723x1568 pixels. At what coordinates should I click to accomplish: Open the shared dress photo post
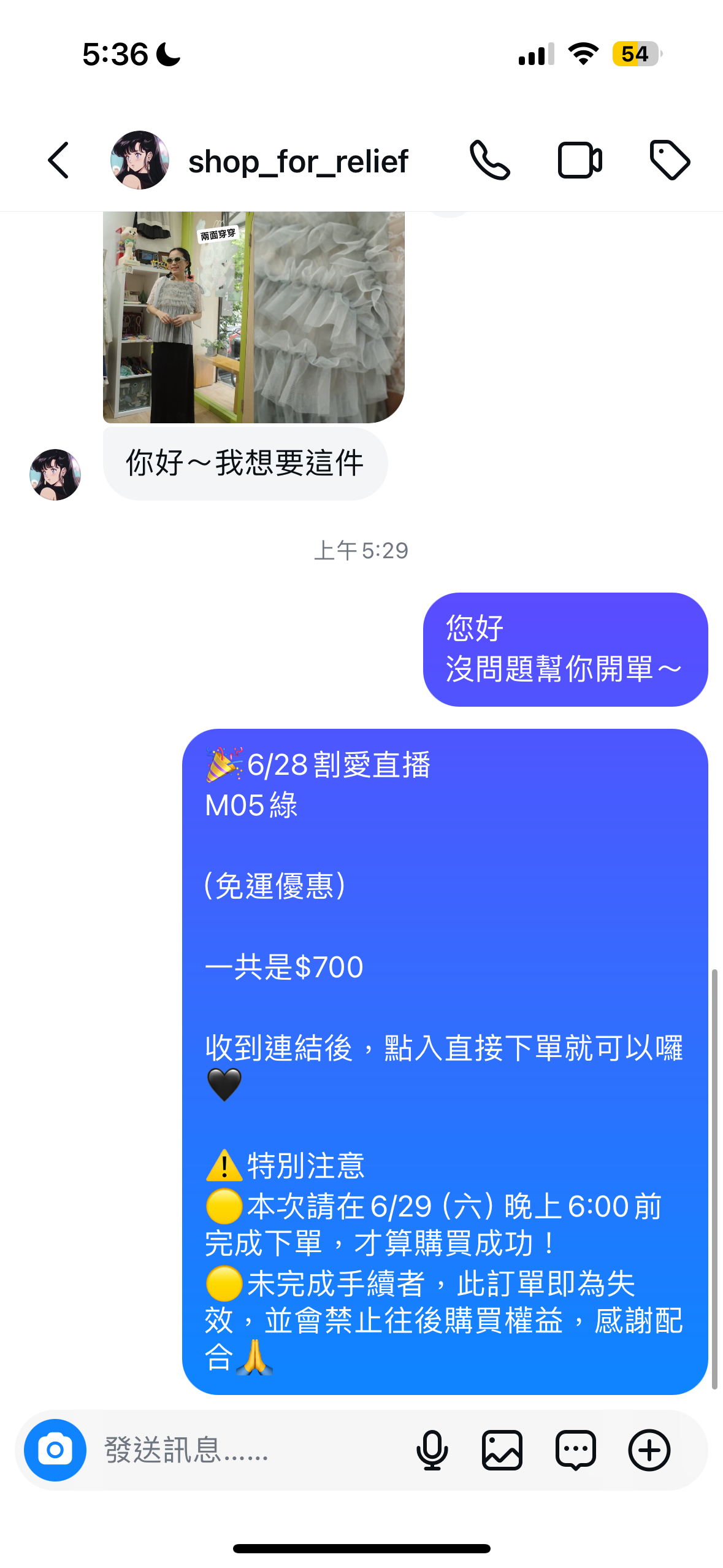253,317
